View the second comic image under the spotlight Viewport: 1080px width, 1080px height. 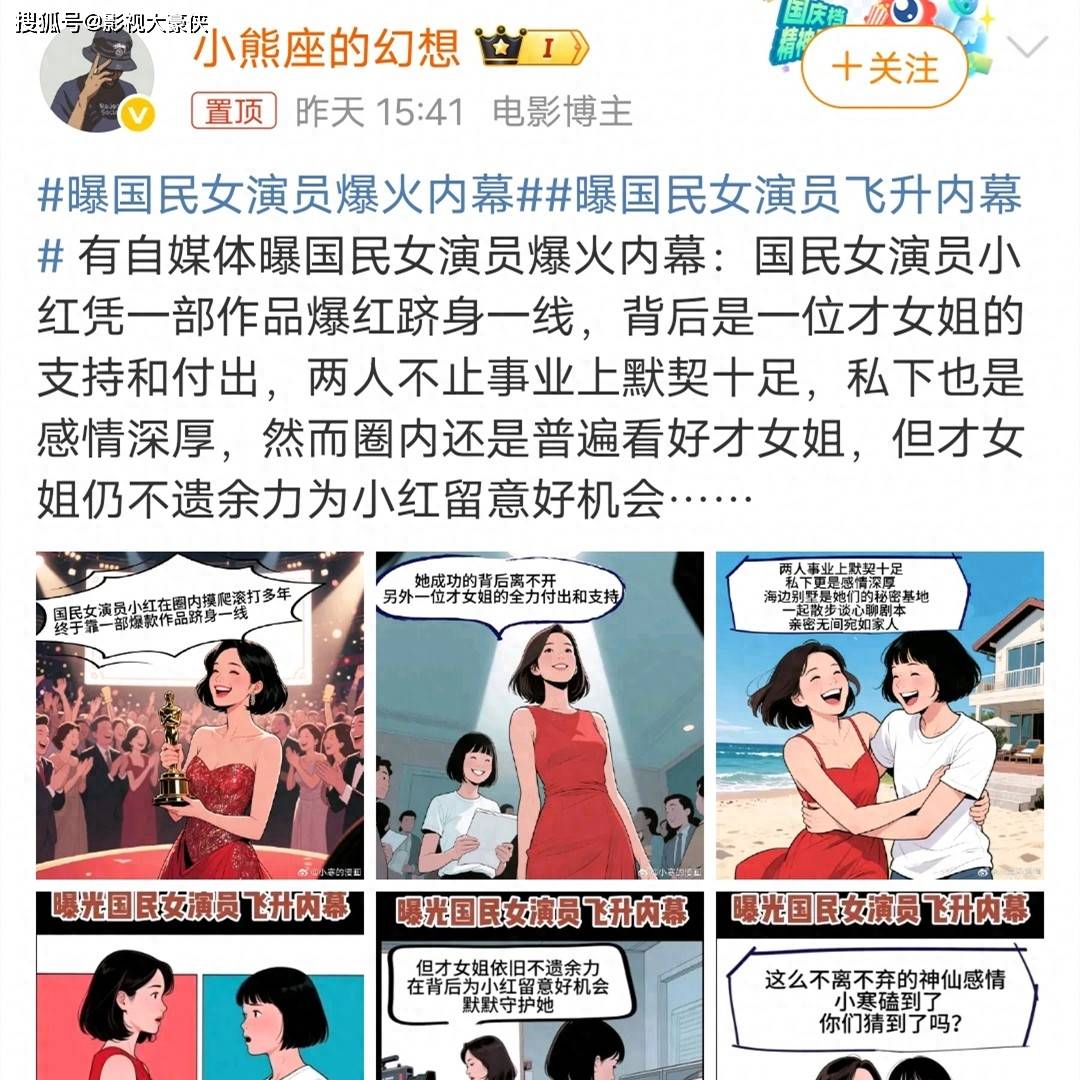(540, 715)
